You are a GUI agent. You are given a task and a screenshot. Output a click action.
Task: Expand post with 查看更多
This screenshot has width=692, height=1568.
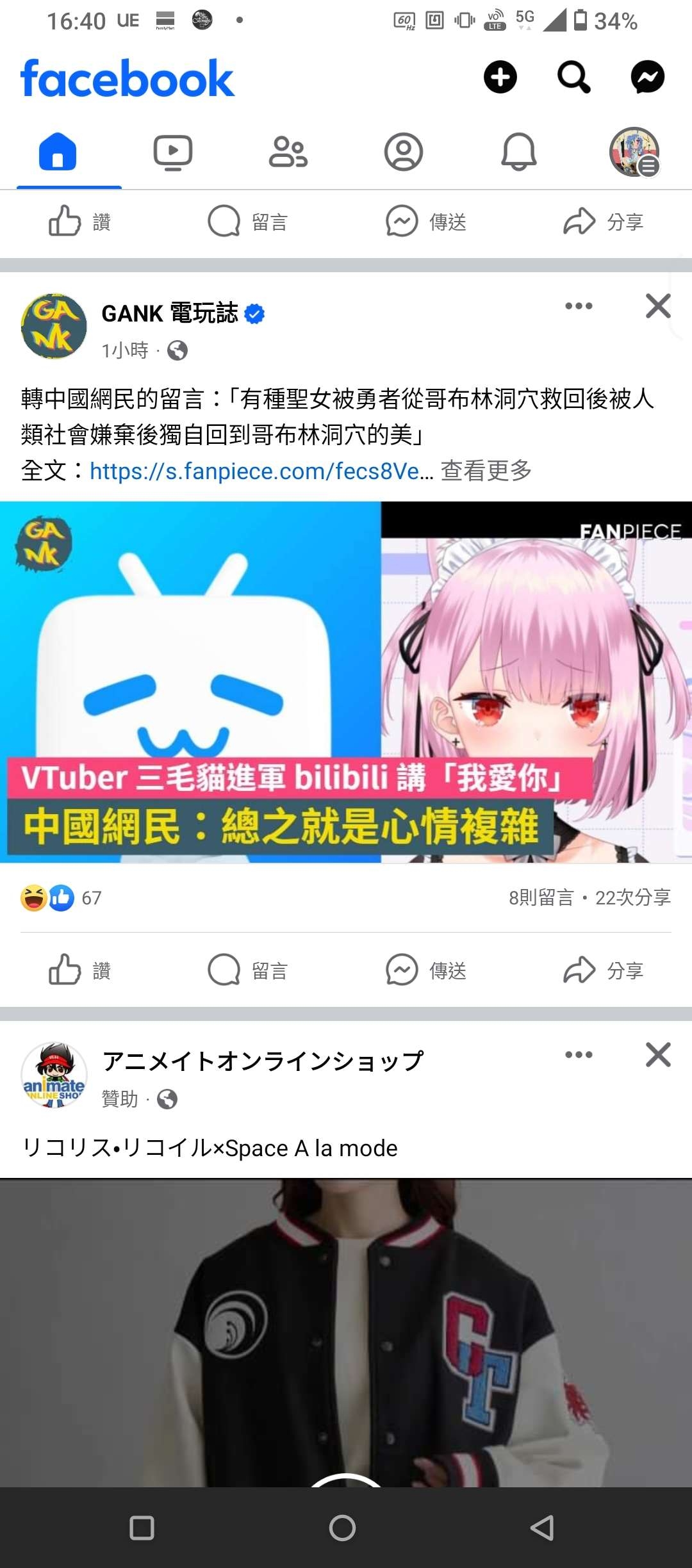486,471
